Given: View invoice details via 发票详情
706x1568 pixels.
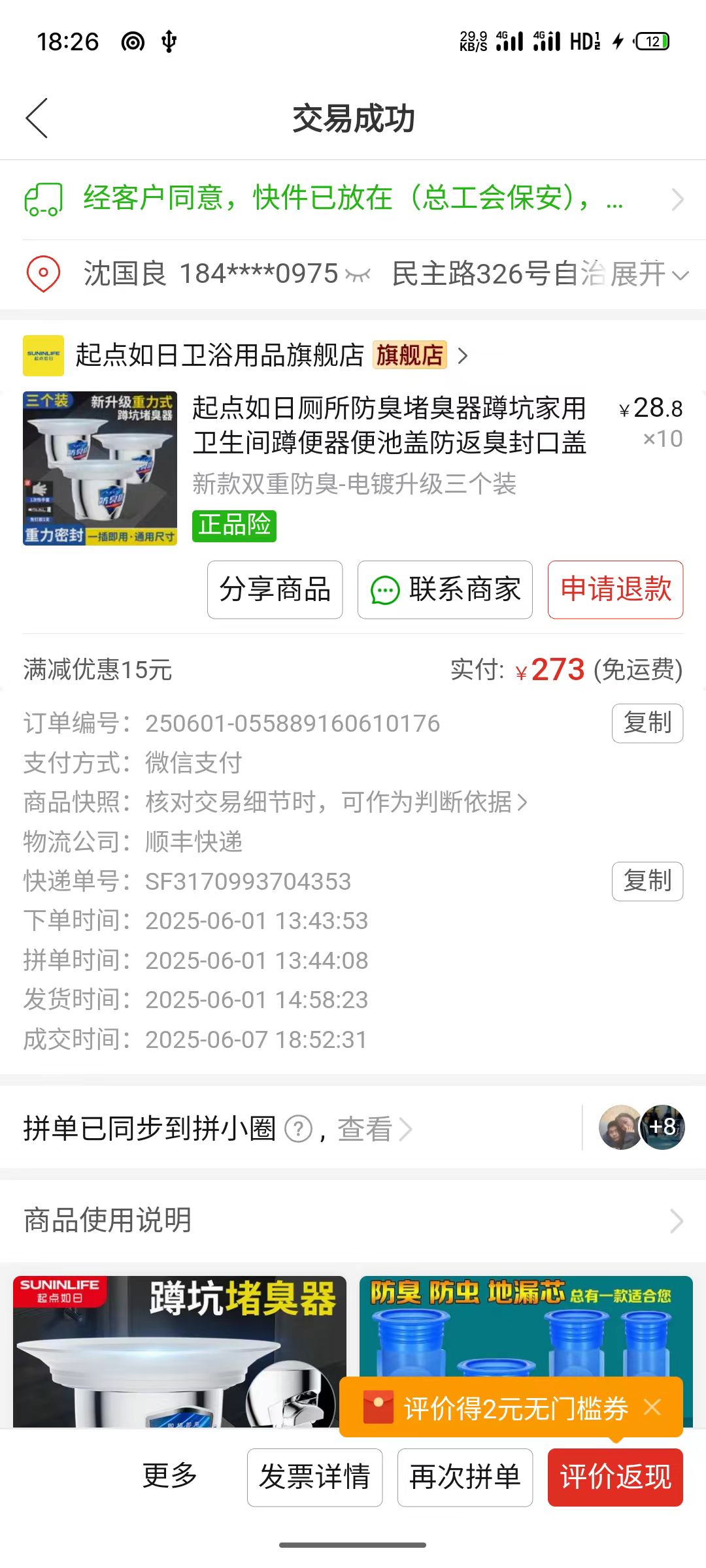Looking at the screenshot, I should pos(314,1477).
